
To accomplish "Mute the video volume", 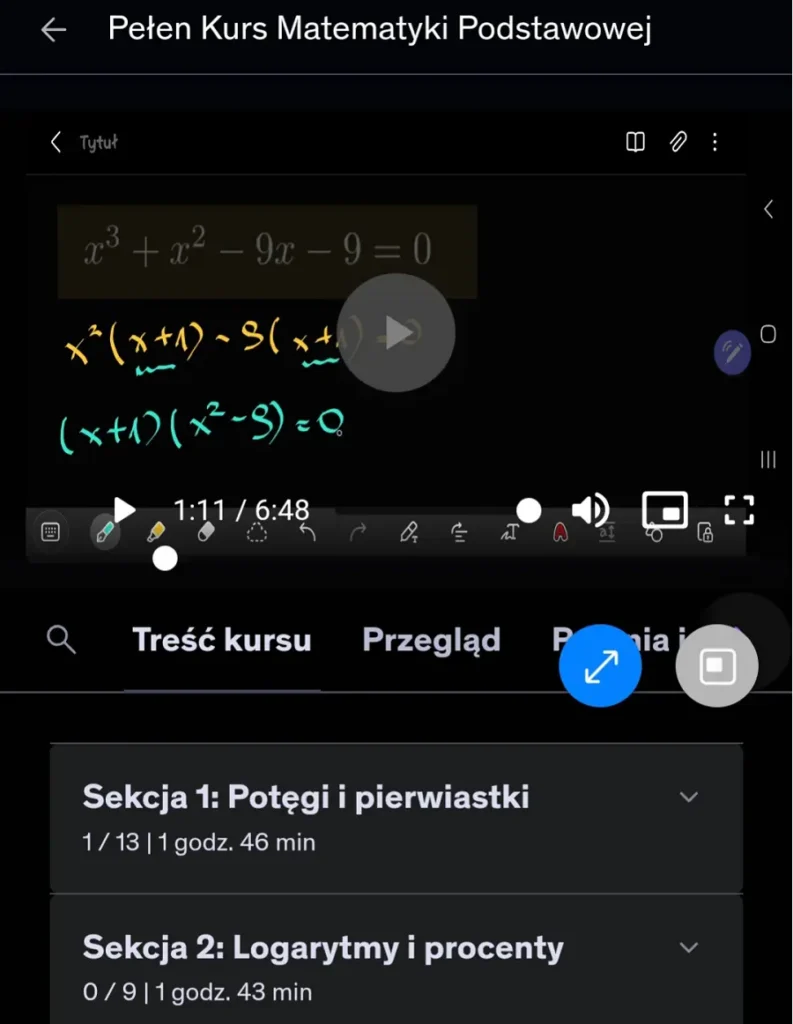I will 590,510.
